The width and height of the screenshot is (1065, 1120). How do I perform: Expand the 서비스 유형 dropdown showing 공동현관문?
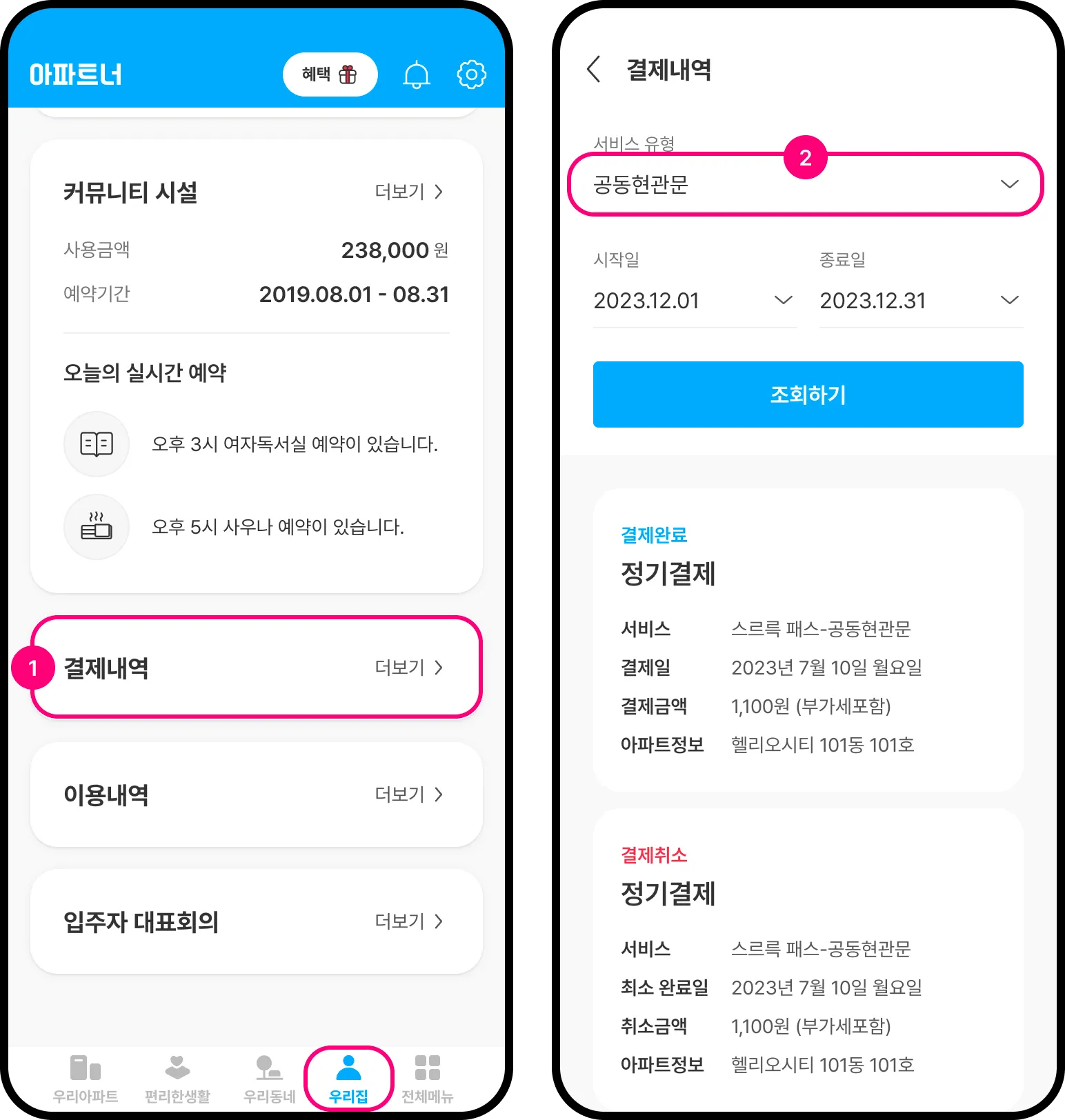[805, 184]
